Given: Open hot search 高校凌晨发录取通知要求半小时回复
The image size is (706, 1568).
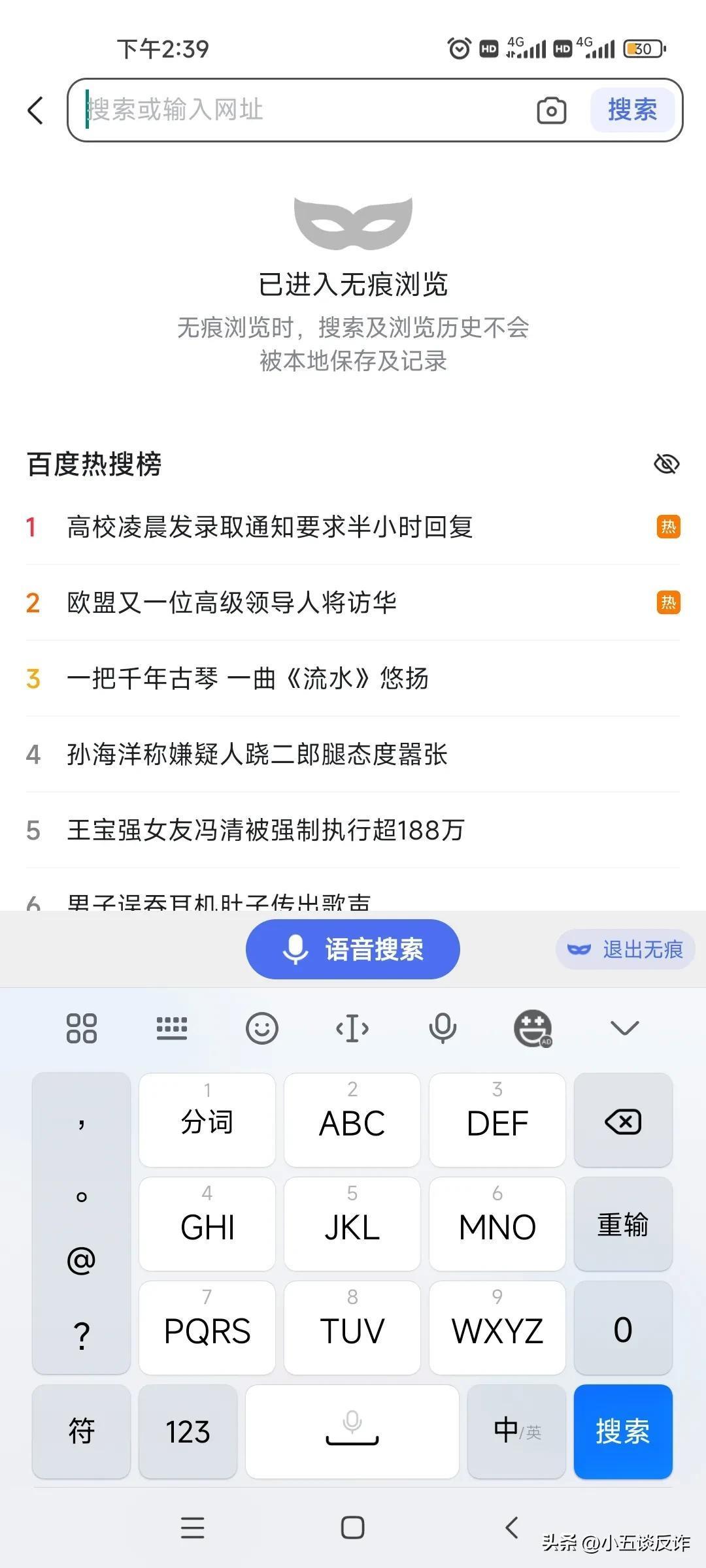Looking at the screenshot, I should click(x=269, y=527).
